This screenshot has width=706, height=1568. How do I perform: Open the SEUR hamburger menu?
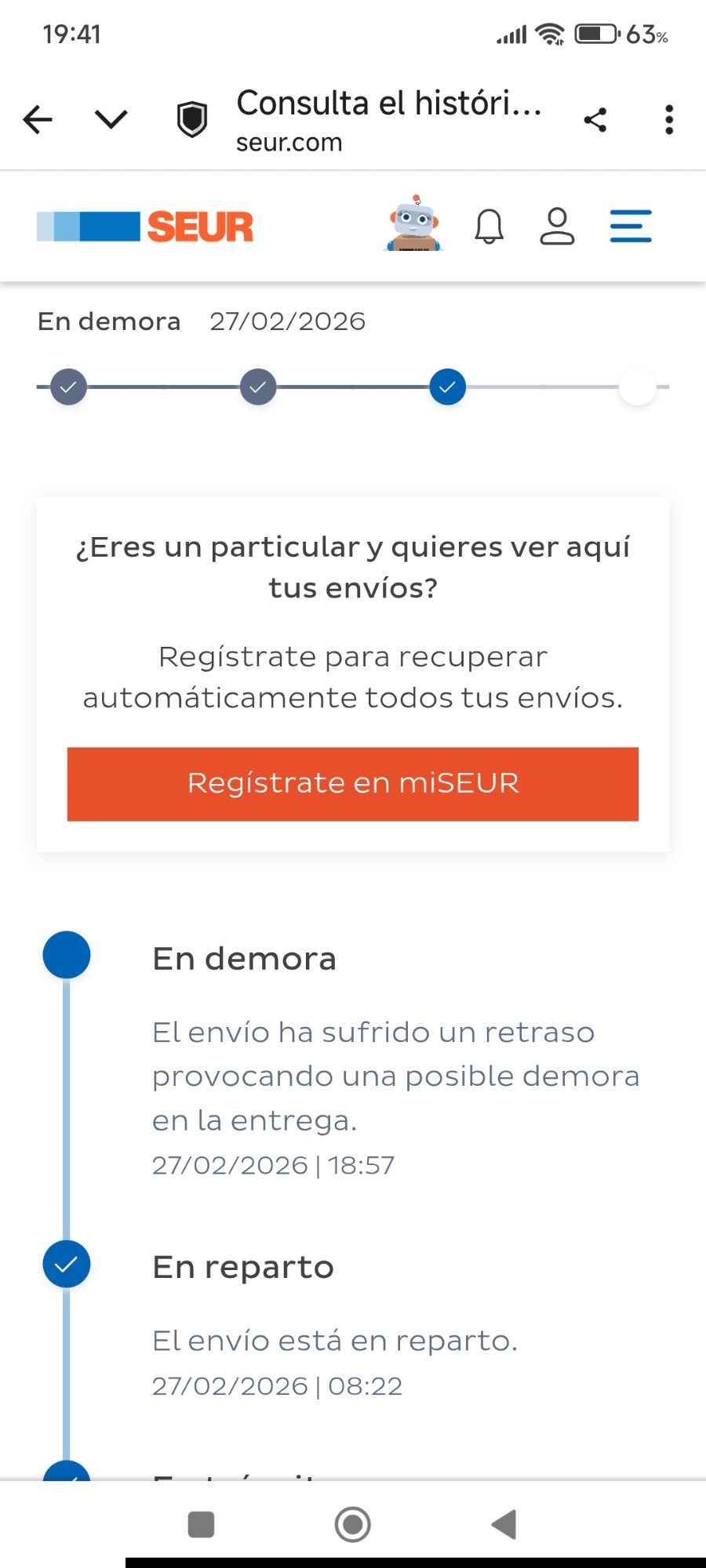pos(631,227)
